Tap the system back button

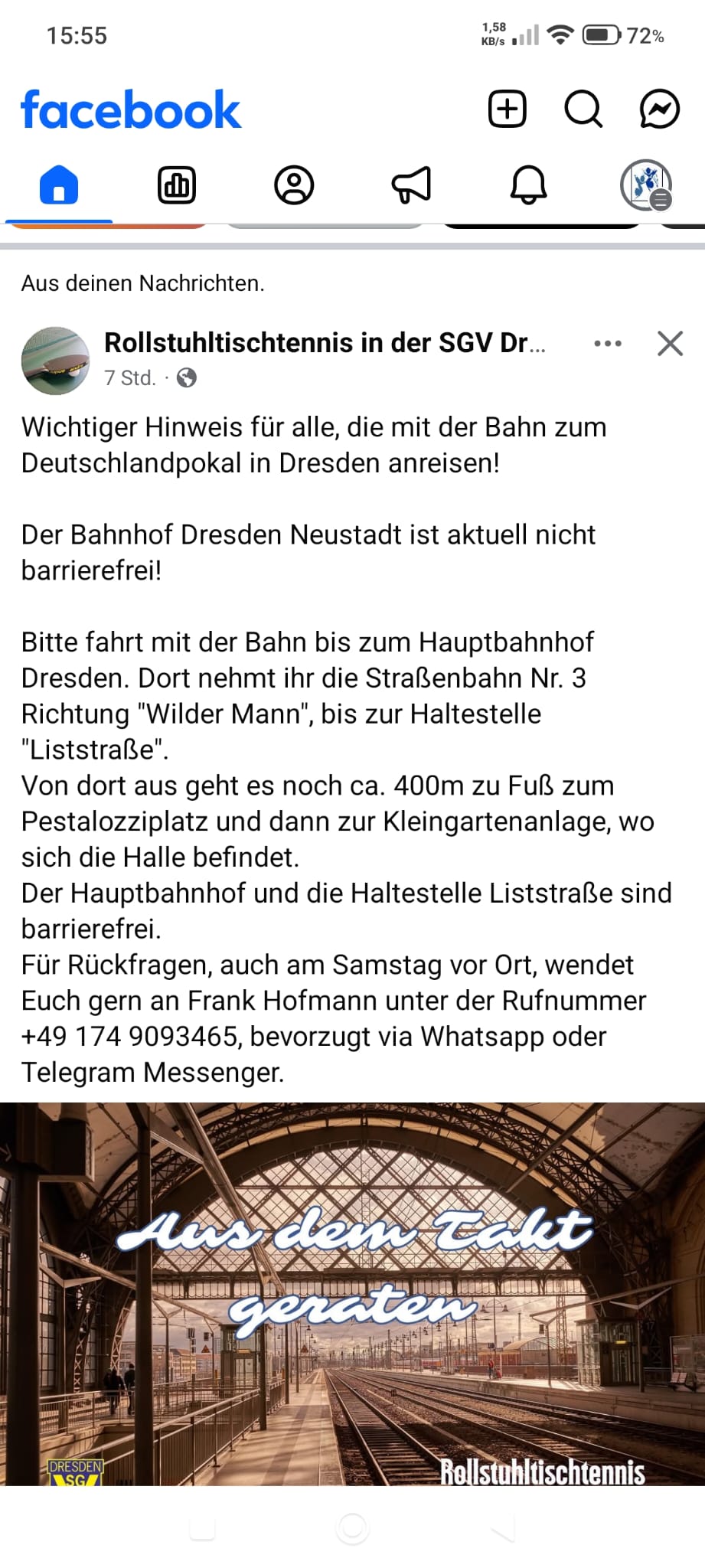tap(503, 1529)
